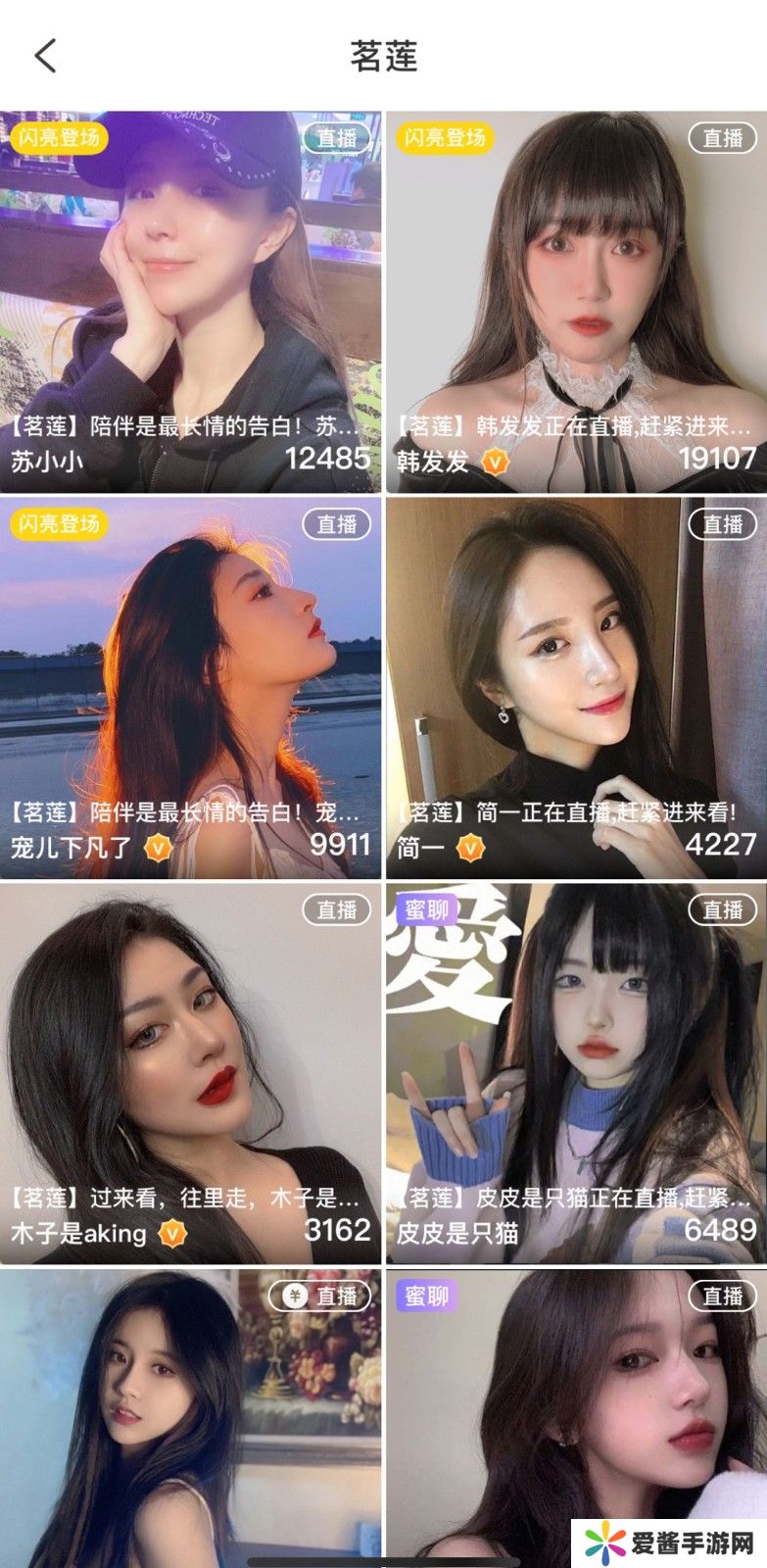This screenshot has width=767, height=1568.
Task: Watch 韩发发's live broadcast
Action: pos(576,301)
